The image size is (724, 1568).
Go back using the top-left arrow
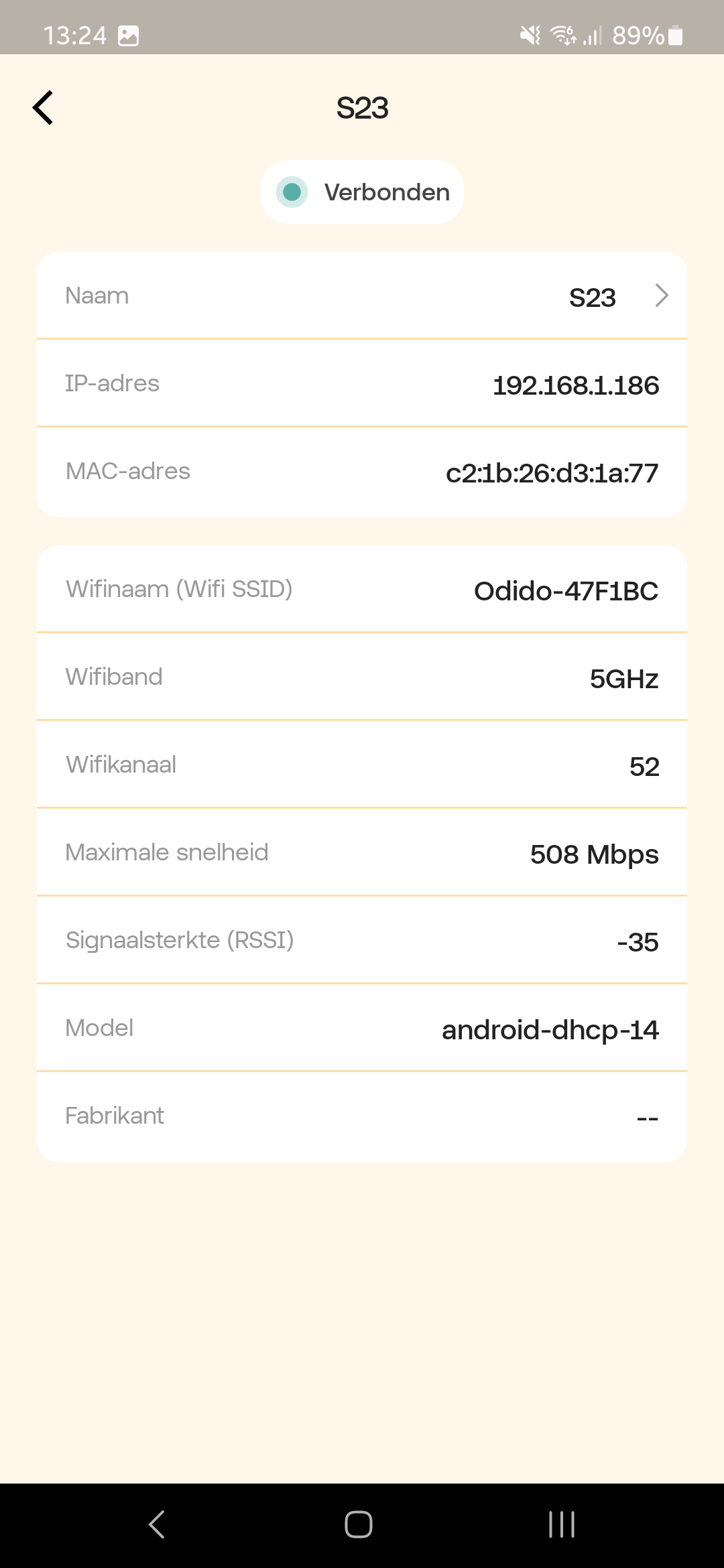pos(43,108)
